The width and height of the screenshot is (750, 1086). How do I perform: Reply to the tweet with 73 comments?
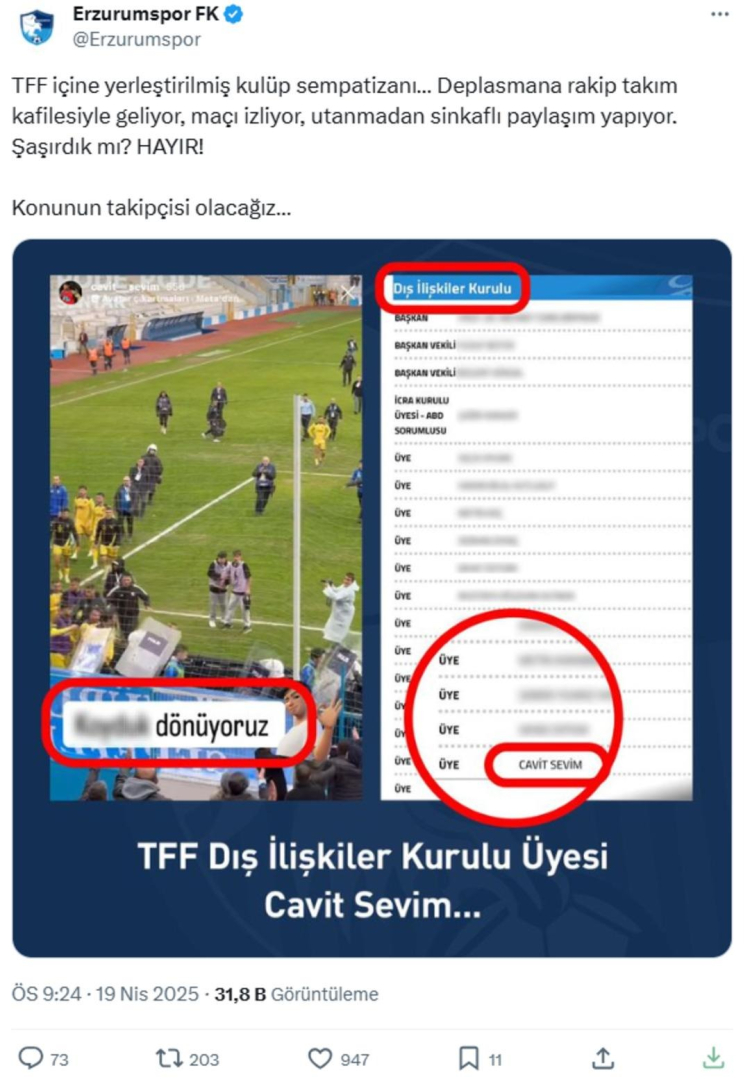pos(33,1058)
